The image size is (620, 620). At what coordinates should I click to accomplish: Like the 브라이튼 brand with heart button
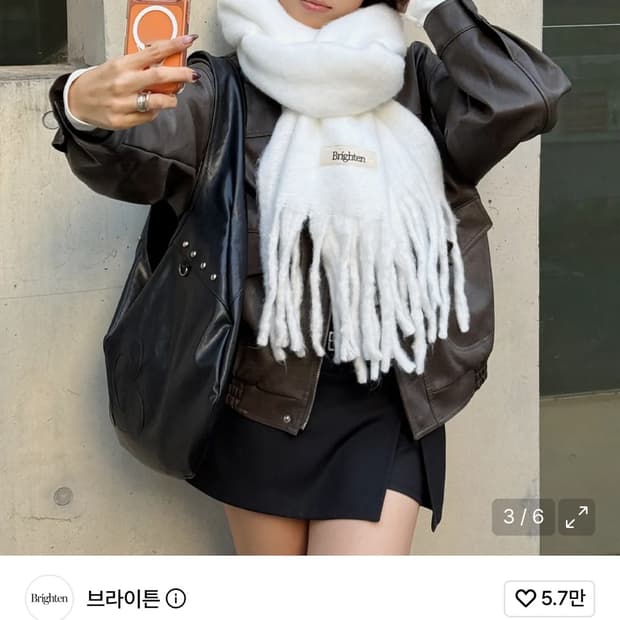550,598
